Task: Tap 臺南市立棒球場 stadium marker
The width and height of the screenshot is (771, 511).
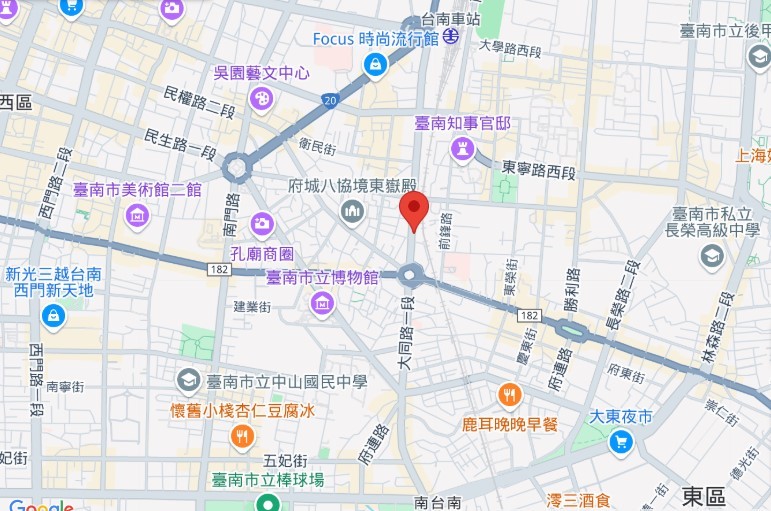Action: click(267, 502)
